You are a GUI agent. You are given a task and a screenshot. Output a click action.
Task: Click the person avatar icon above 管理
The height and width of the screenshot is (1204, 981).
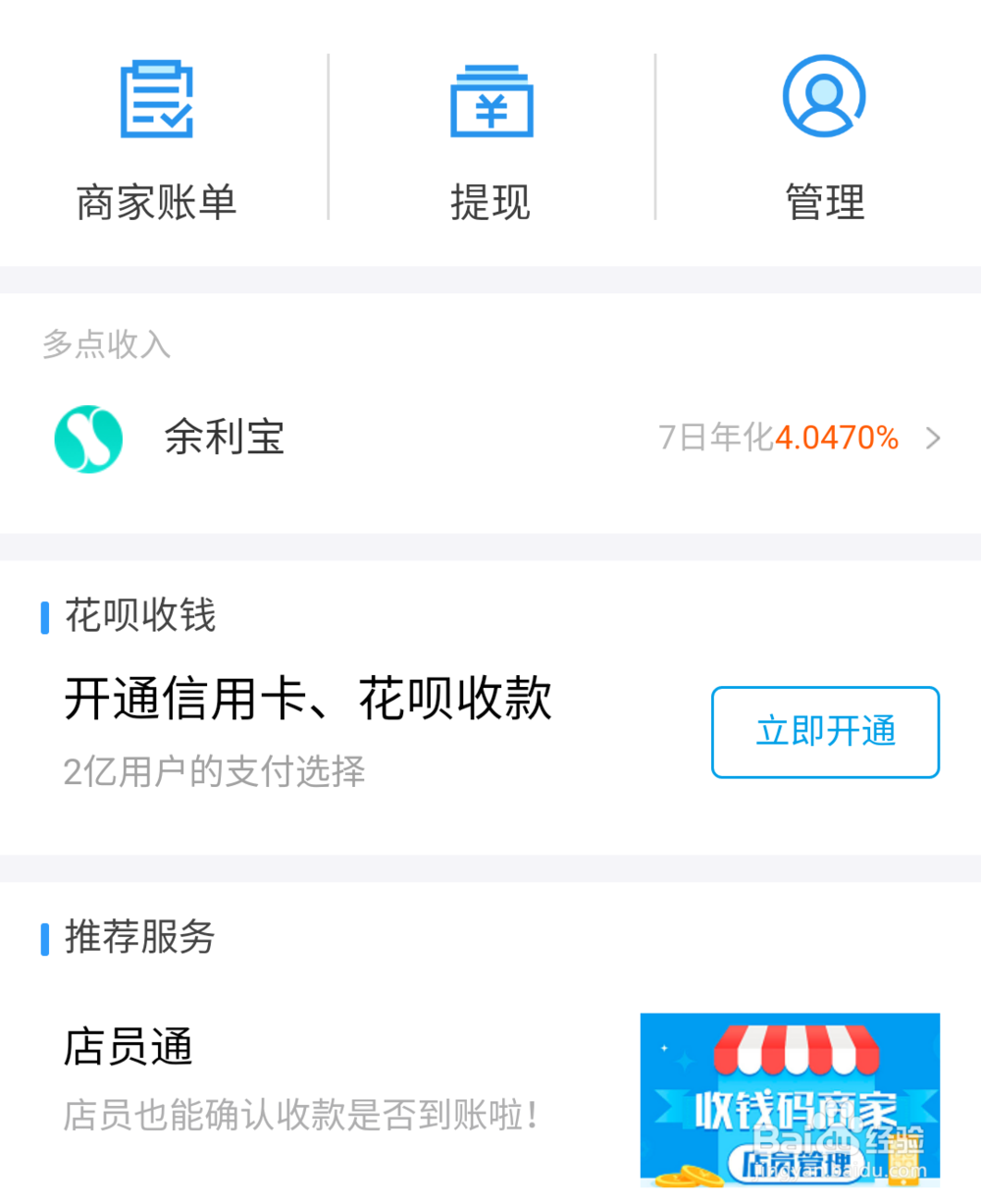click(824, 93)
